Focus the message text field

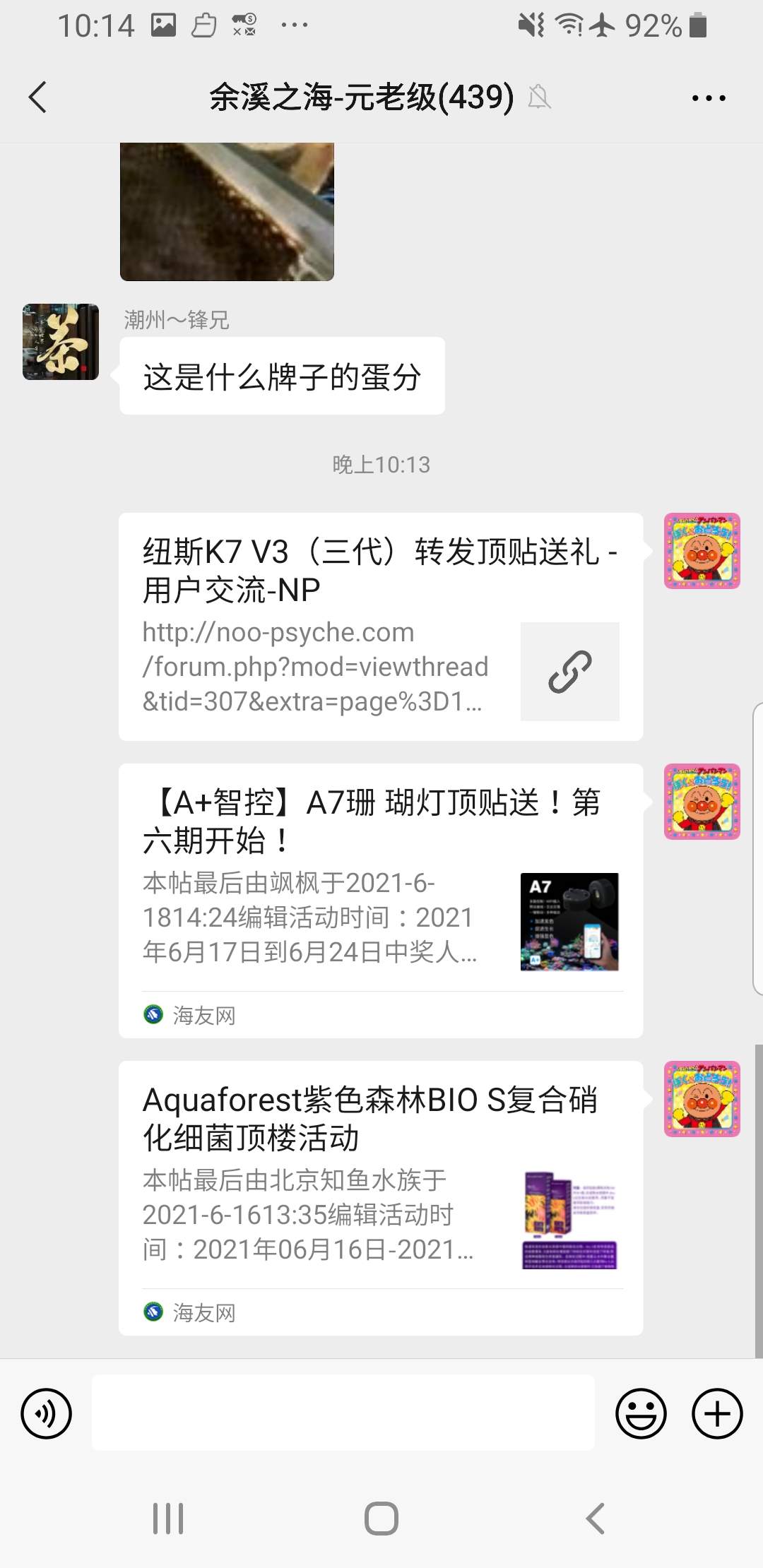343,1413
